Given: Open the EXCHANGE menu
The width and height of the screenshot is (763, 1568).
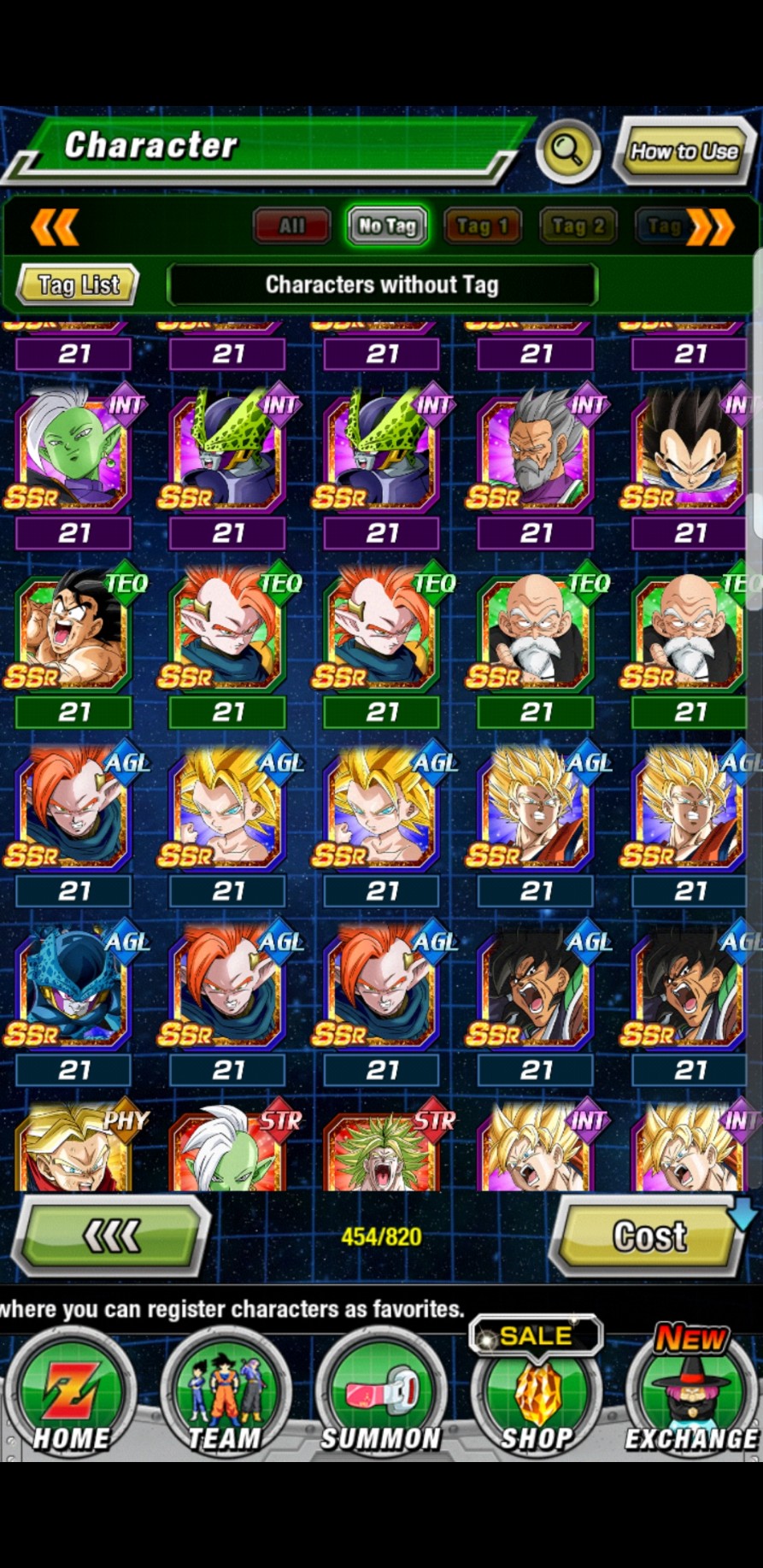Looking at the screenshot, I should pos(691,1389).
